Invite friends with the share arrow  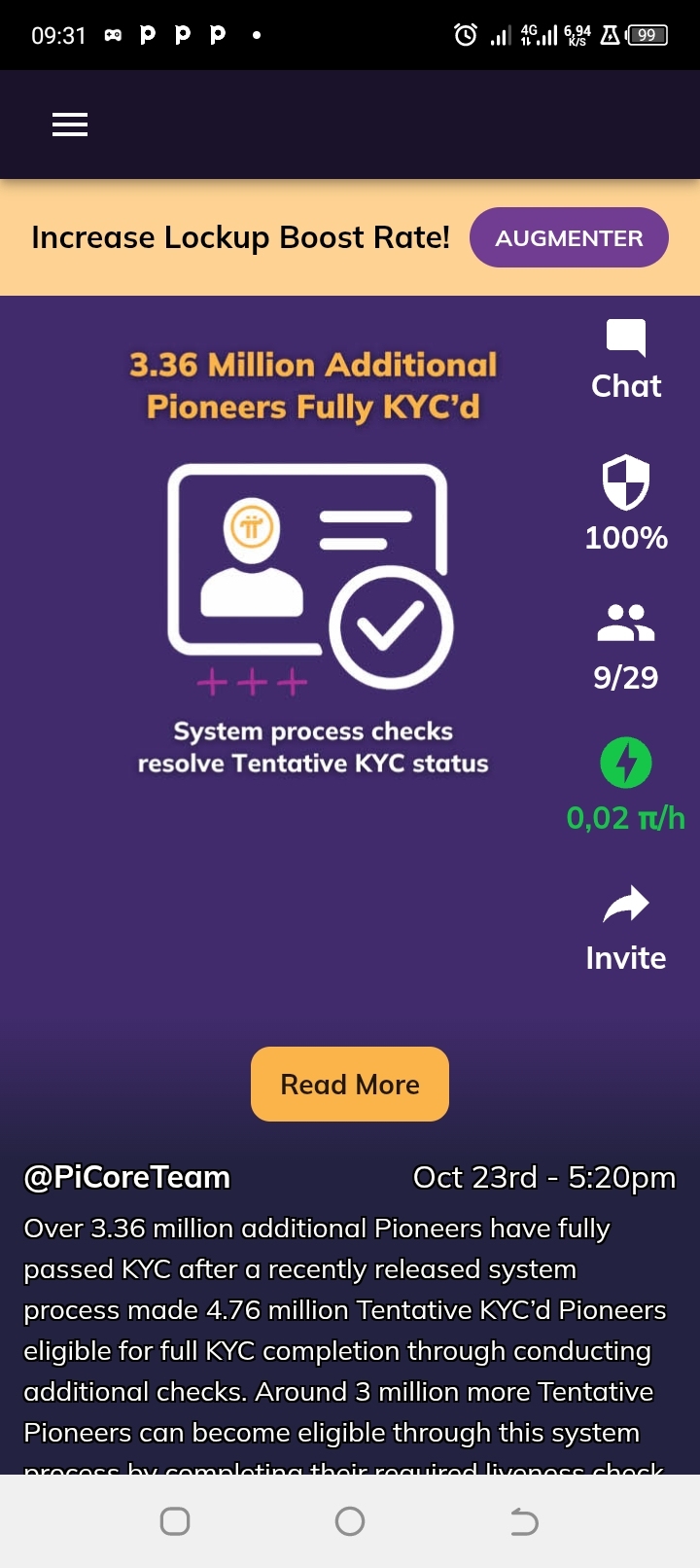pyautogui.click(x=626, y=927)
